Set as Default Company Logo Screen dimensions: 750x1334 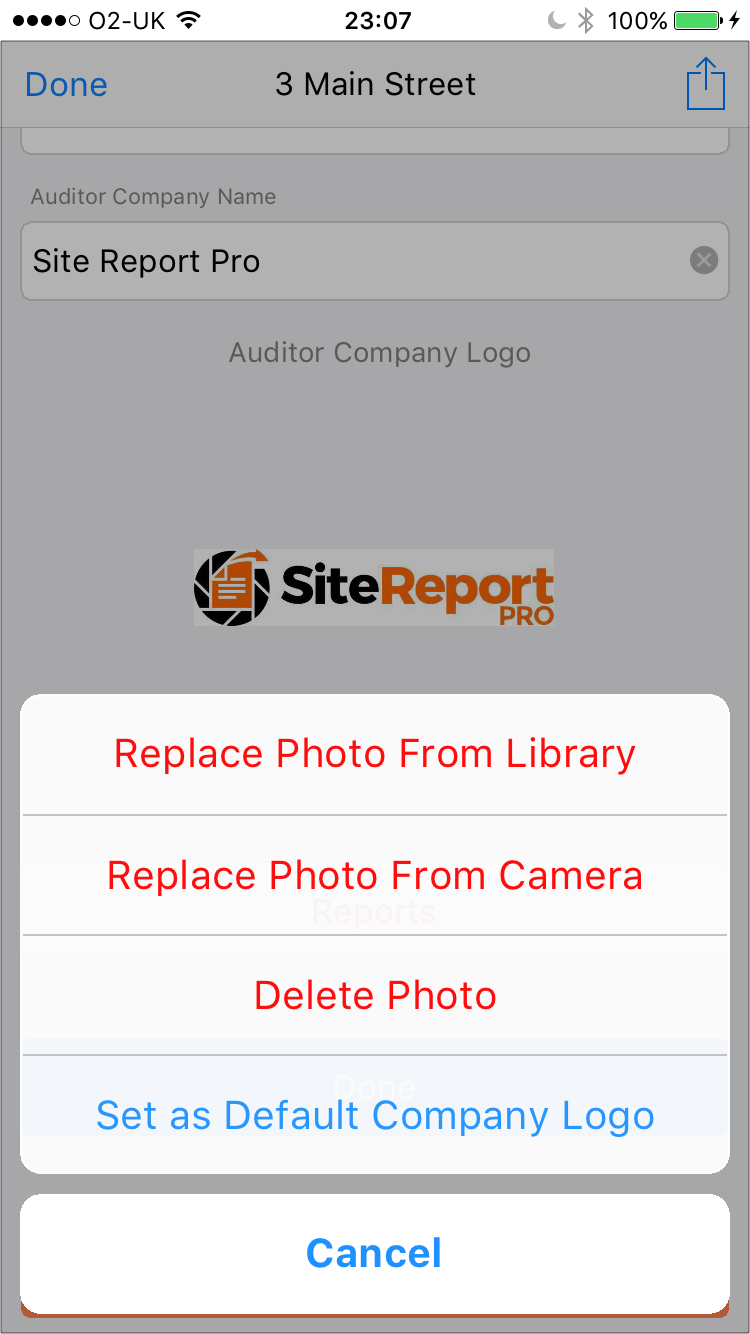[x=375, y=1115]
